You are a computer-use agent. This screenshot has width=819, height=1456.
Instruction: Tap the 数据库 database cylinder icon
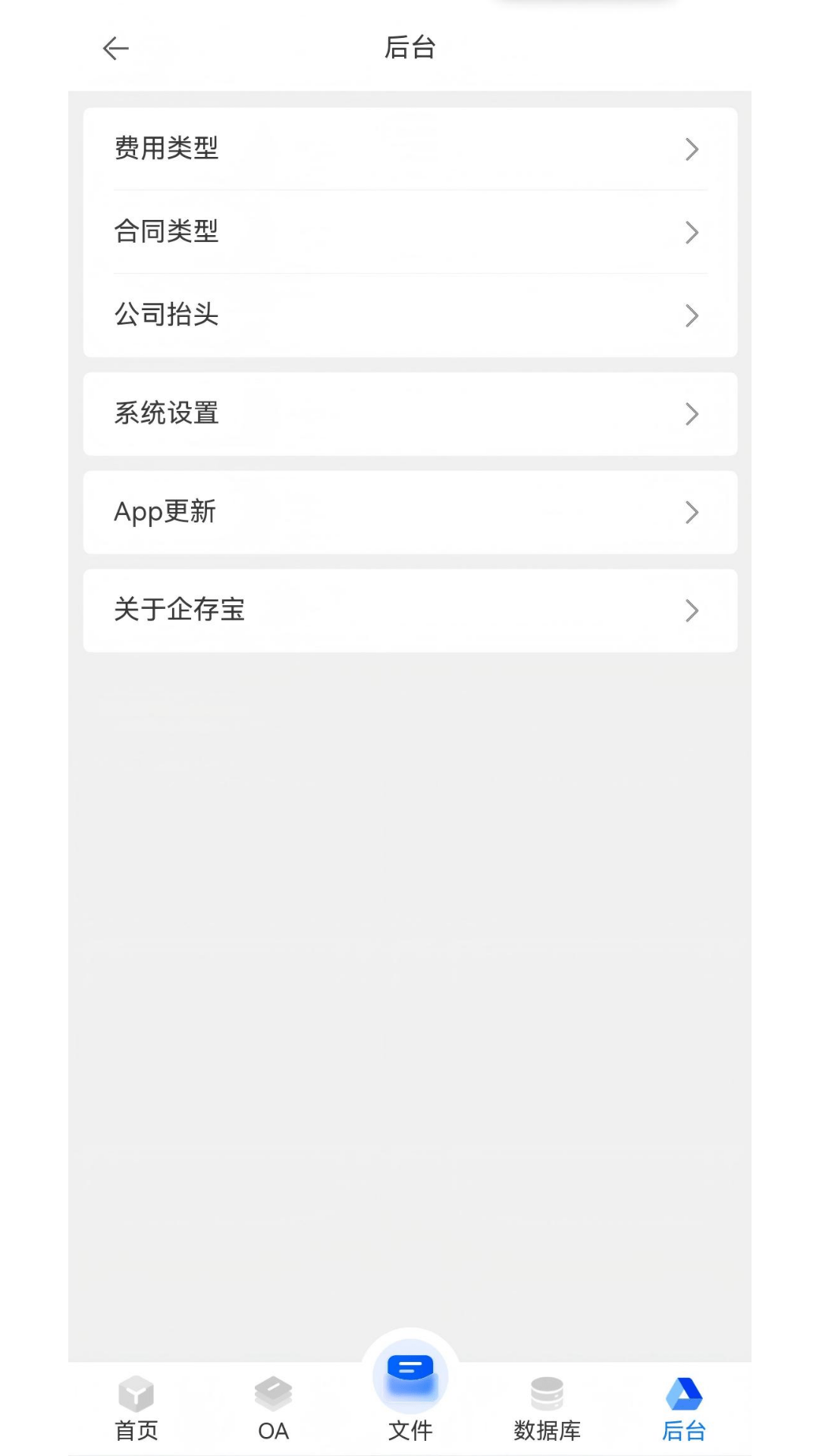[x=546, y=1395]
